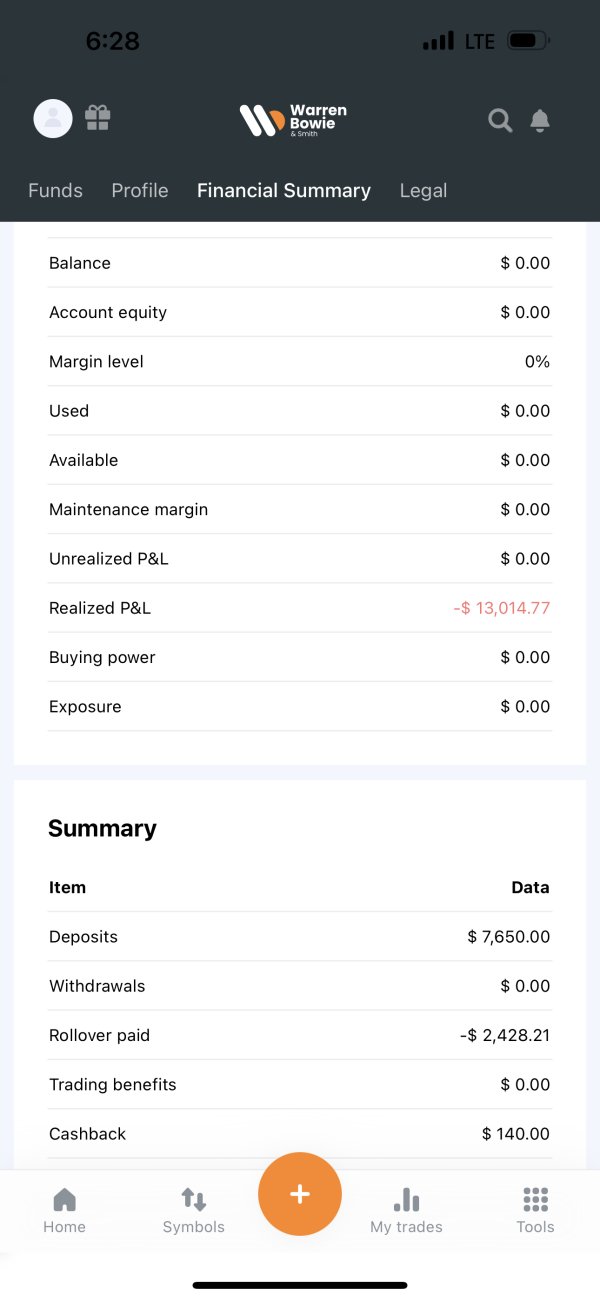Open the Symbols tab
Image resolution: width=600 pixels, height=1300 pixels.
tap(194, 1211)
